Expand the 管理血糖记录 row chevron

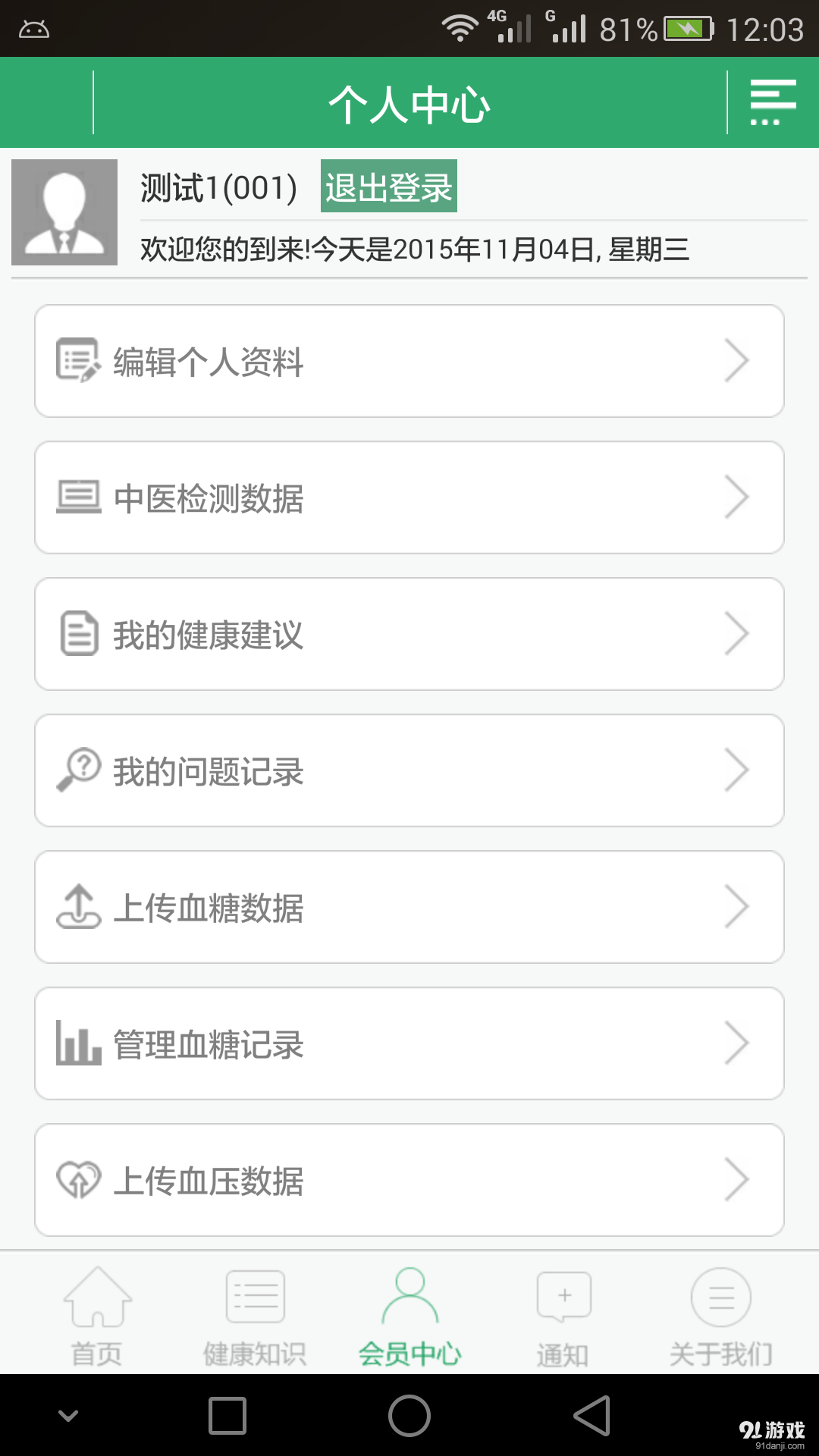click(x=739, y=1043)
